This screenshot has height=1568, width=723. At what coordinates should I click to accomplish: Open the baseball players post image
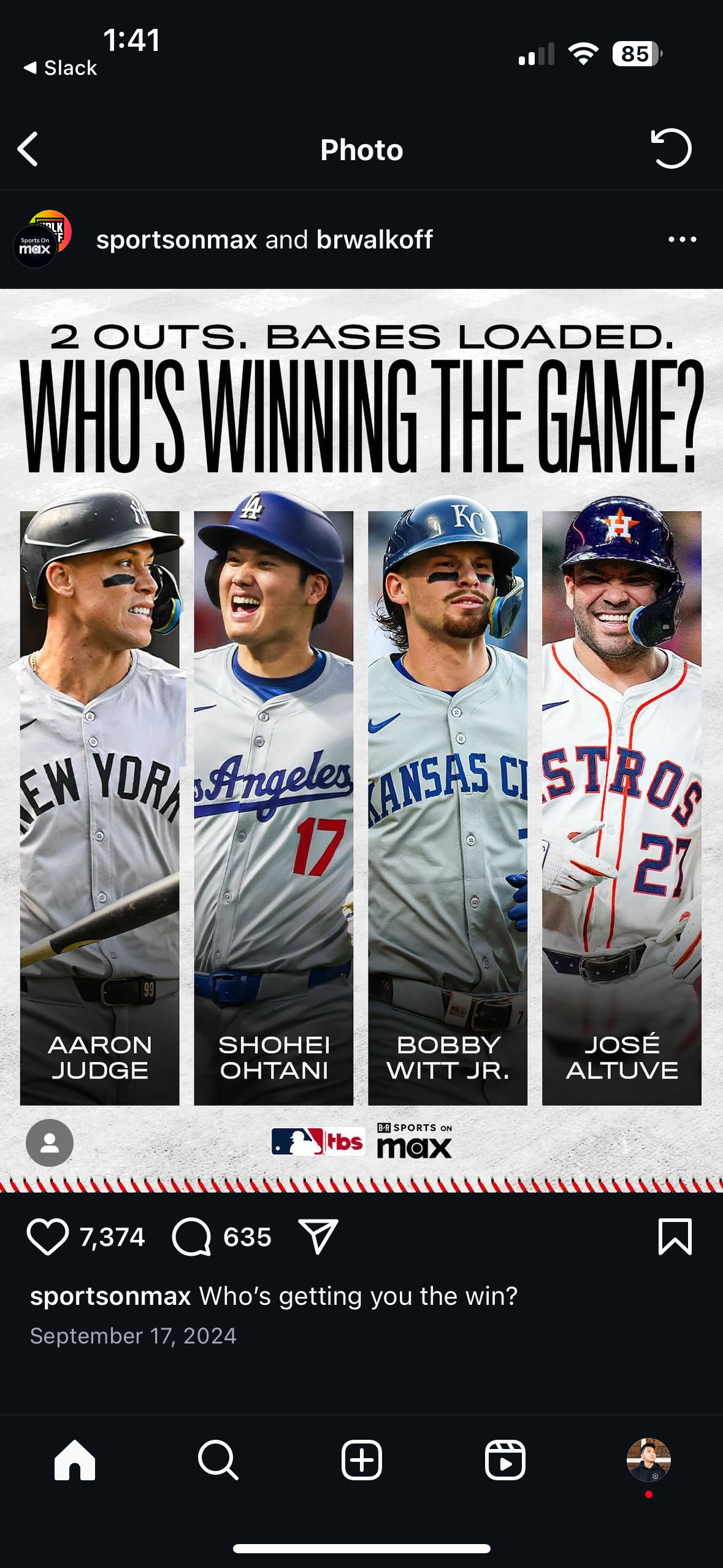[x=361, y=740]
